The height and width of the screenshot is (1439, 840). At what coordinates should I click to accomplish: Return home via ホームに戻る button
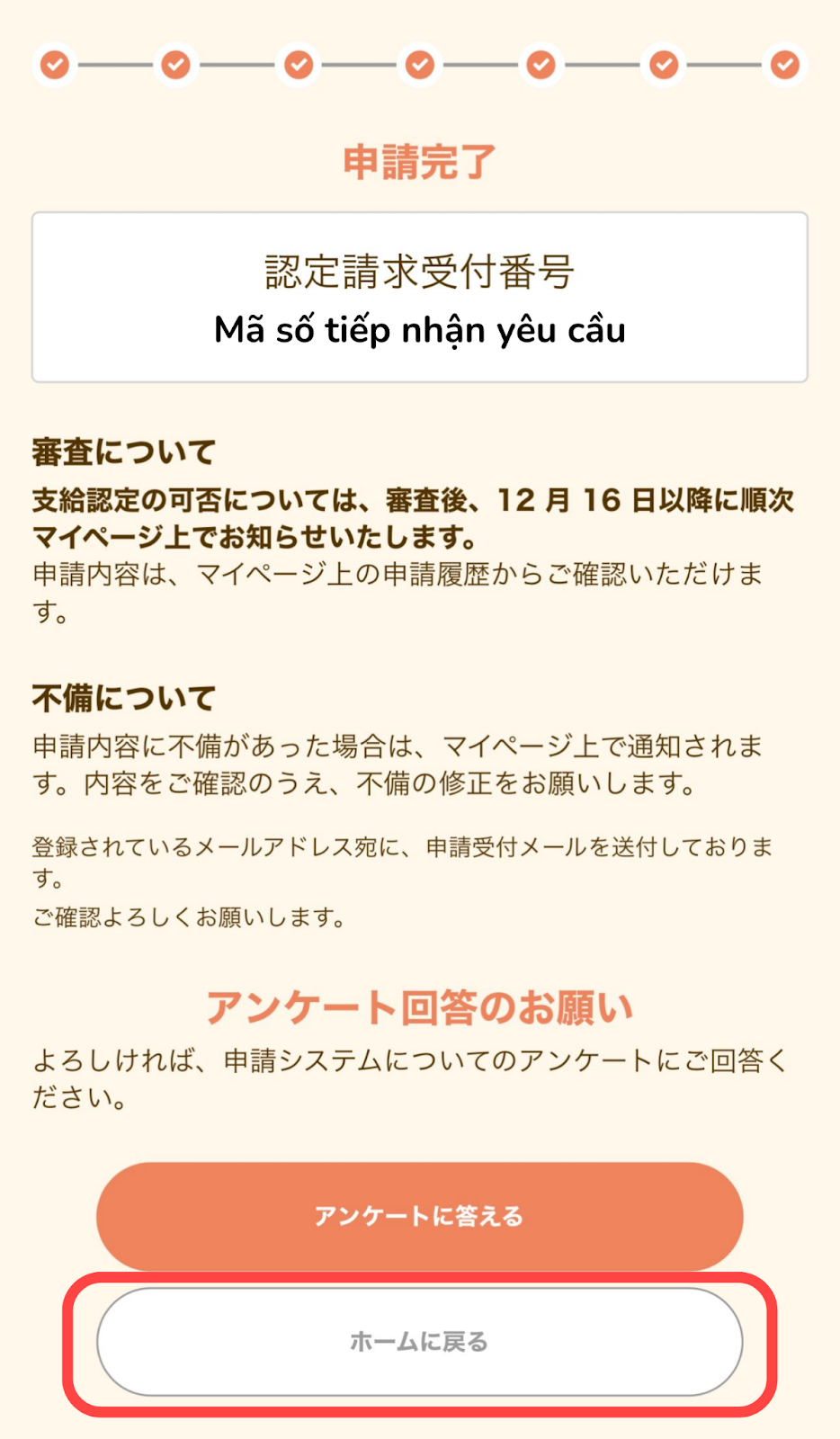[x=419, y=1342]
